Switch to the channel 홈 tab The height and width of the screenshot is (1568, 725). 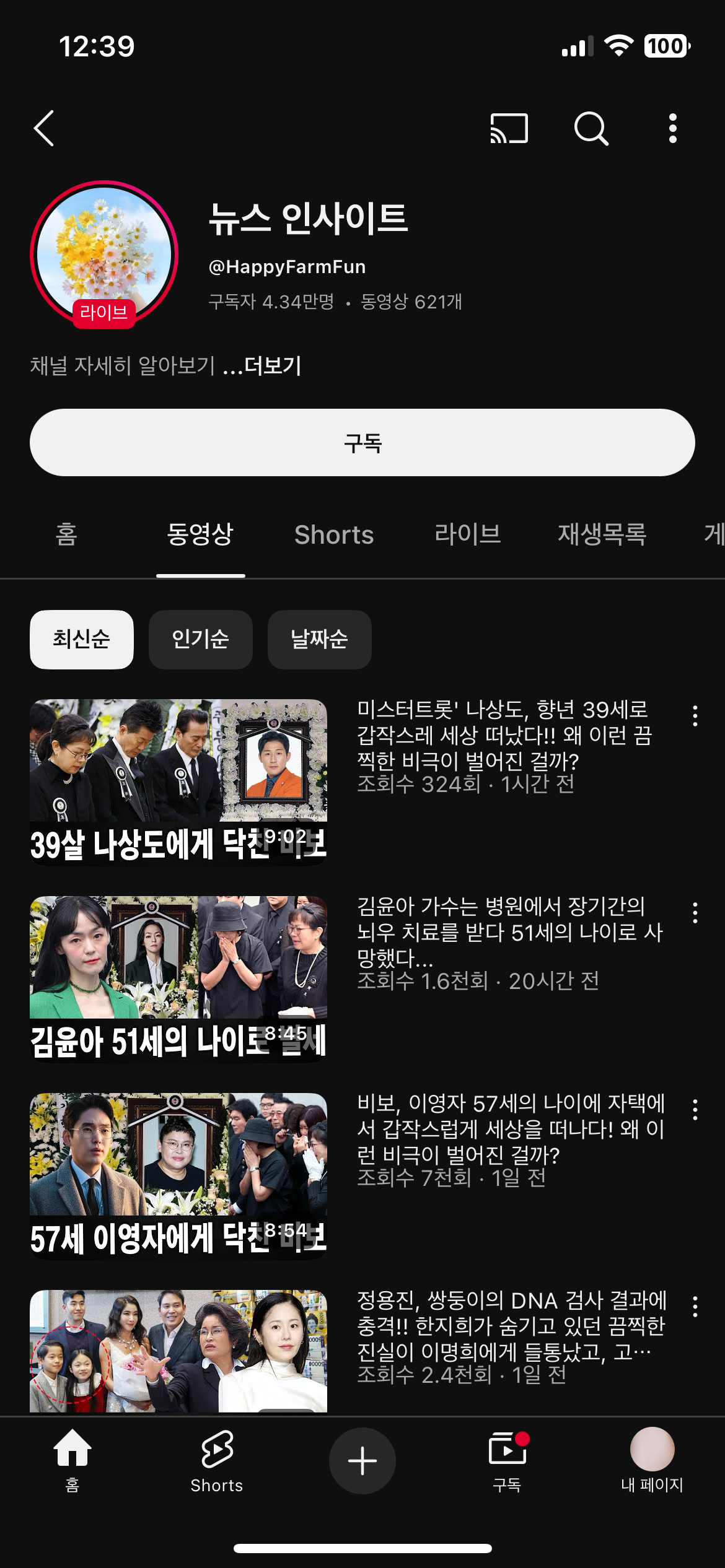coord(66,534)
